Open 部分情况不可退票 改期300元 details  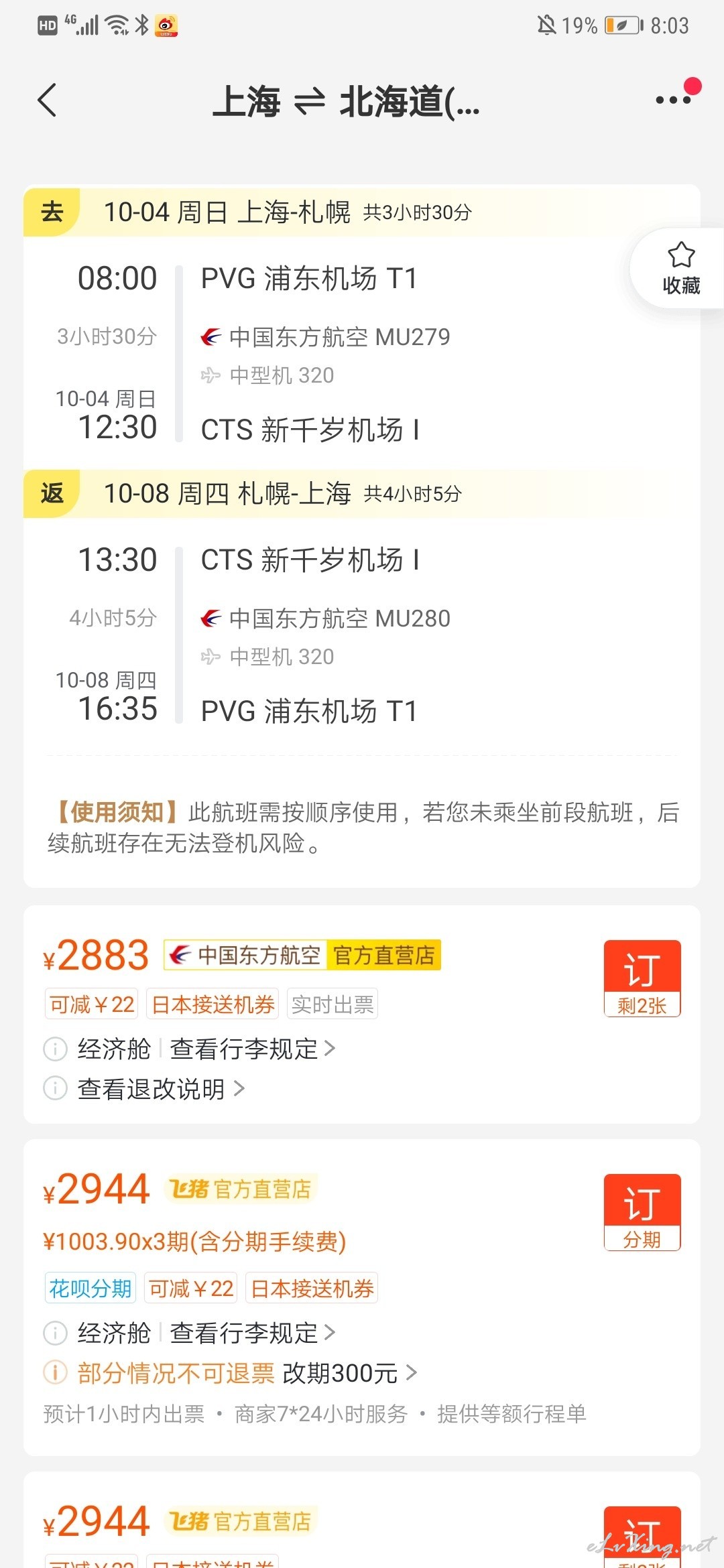(x=247, y=1373)
